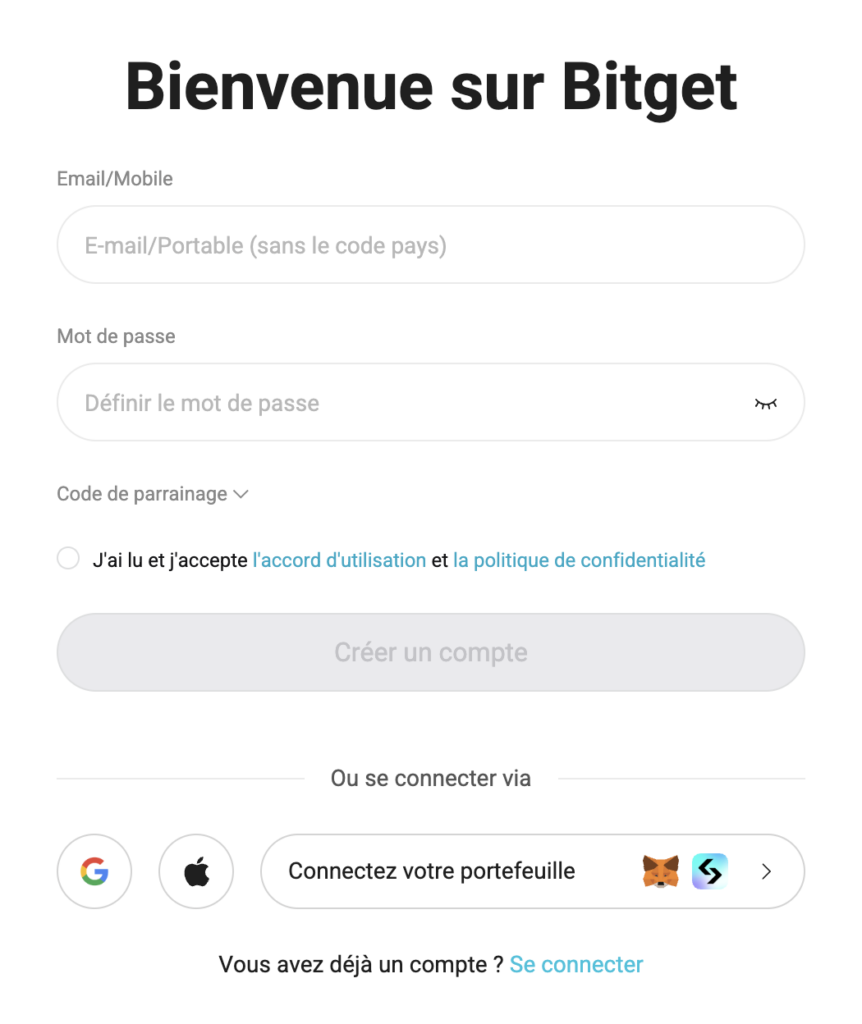This screenshot has width=862, height=1024.
Task: Click the E-mail/Portable input field
Action: pos(430,244)
